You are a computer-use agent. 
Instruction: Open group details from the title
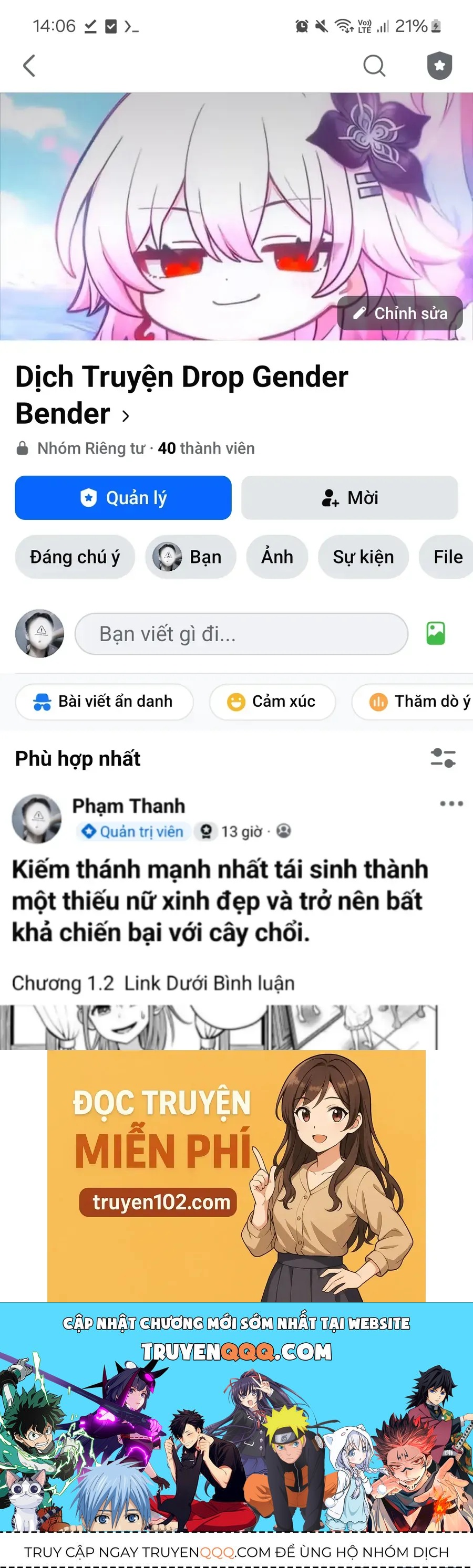(182, 394)
